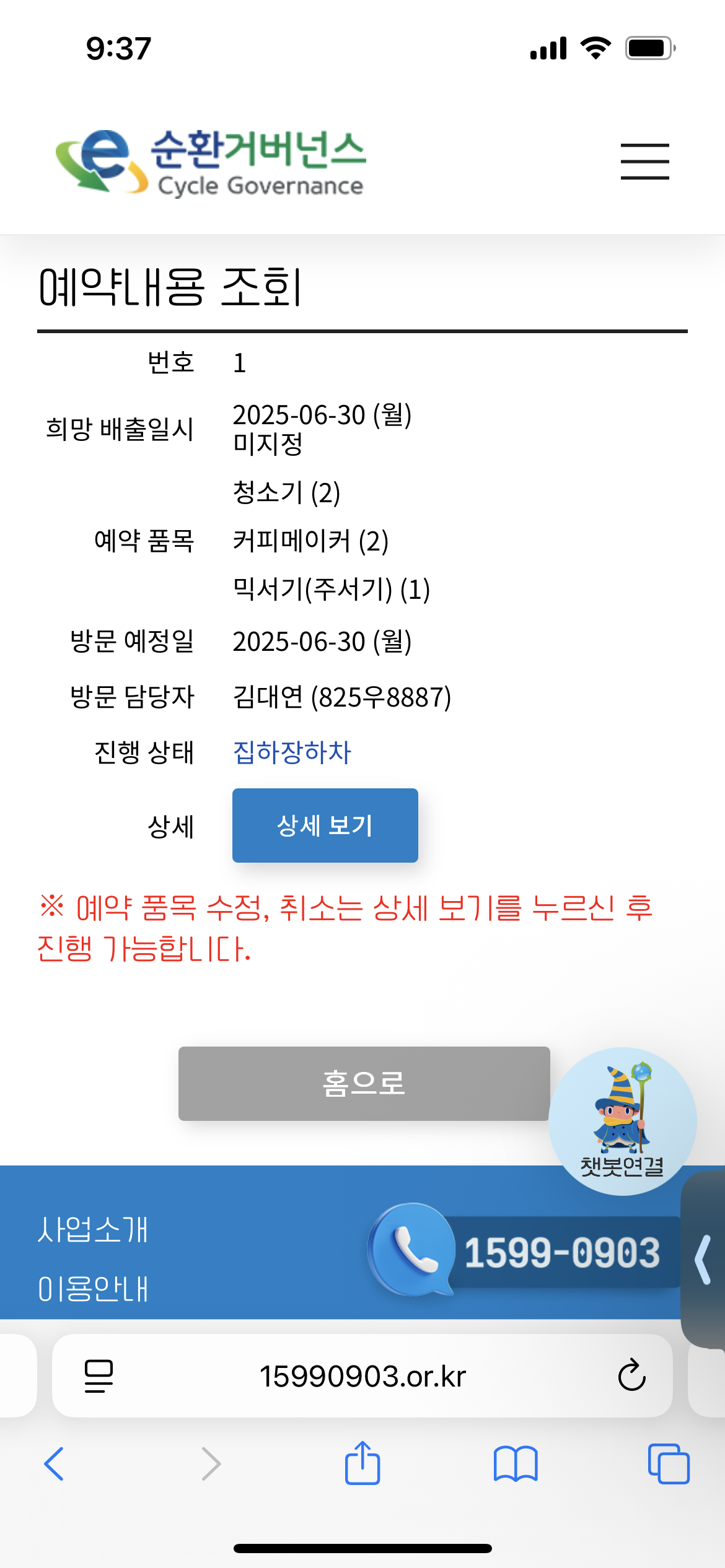The height and width of the screenshot is (1568, 725).
Task: Tap the 상세 보기 button
Action: pos(325,825)
